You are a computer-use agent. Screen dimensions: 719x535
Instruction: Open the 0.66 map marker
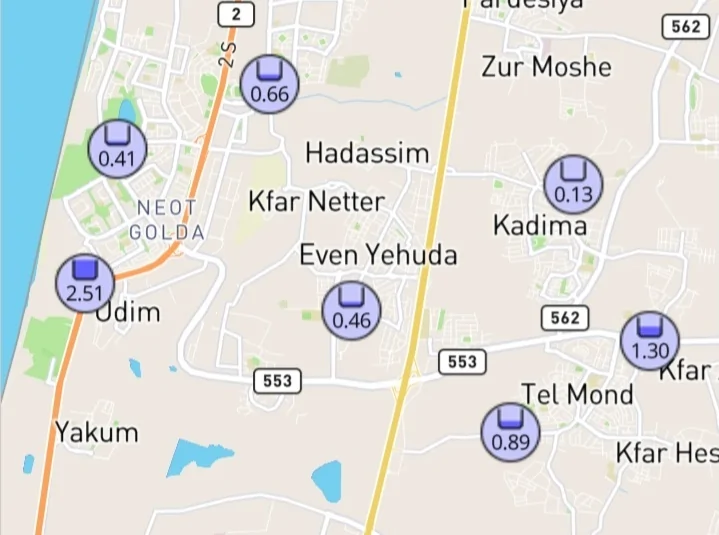269,84
